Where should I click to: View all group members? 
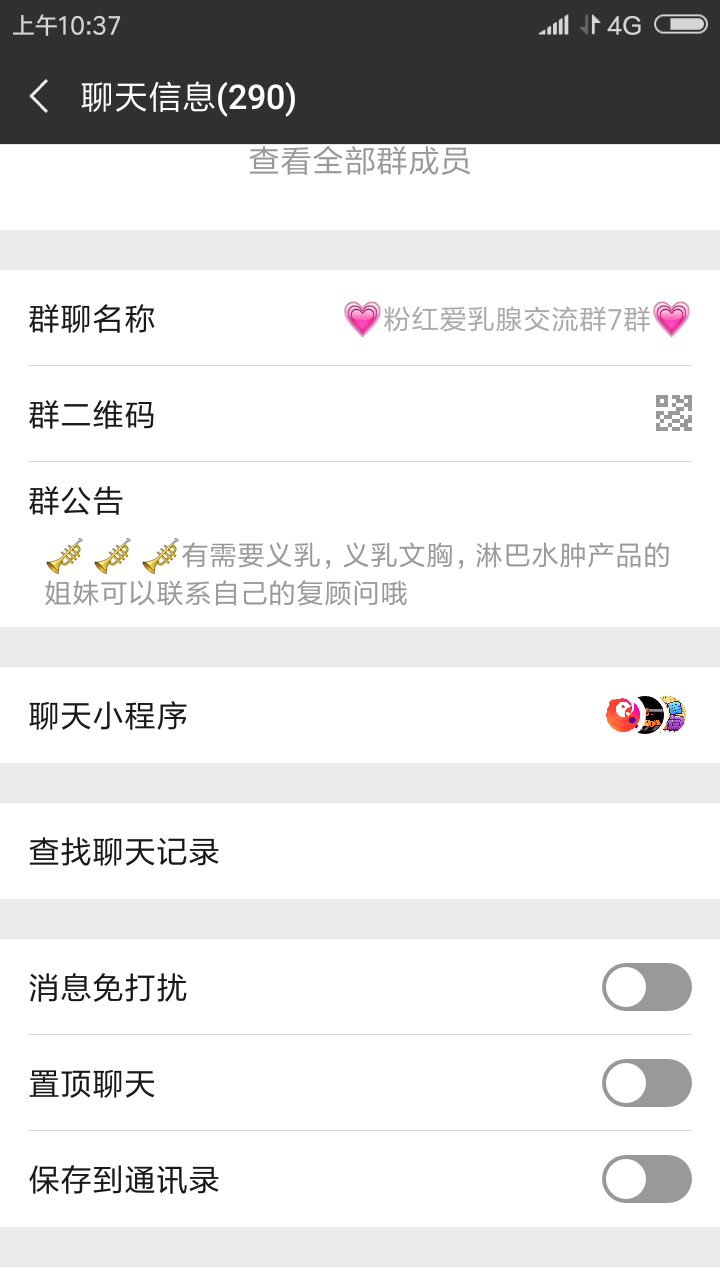point(360,162)
